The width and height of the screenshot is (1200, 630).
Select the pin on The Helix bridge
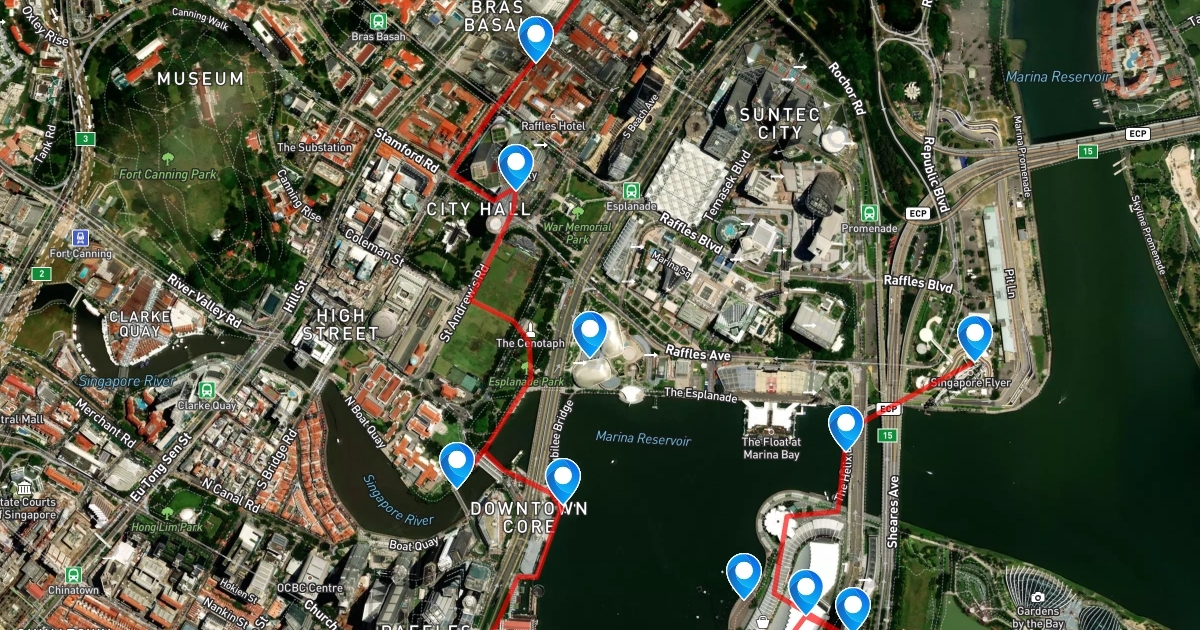(846, 428)
